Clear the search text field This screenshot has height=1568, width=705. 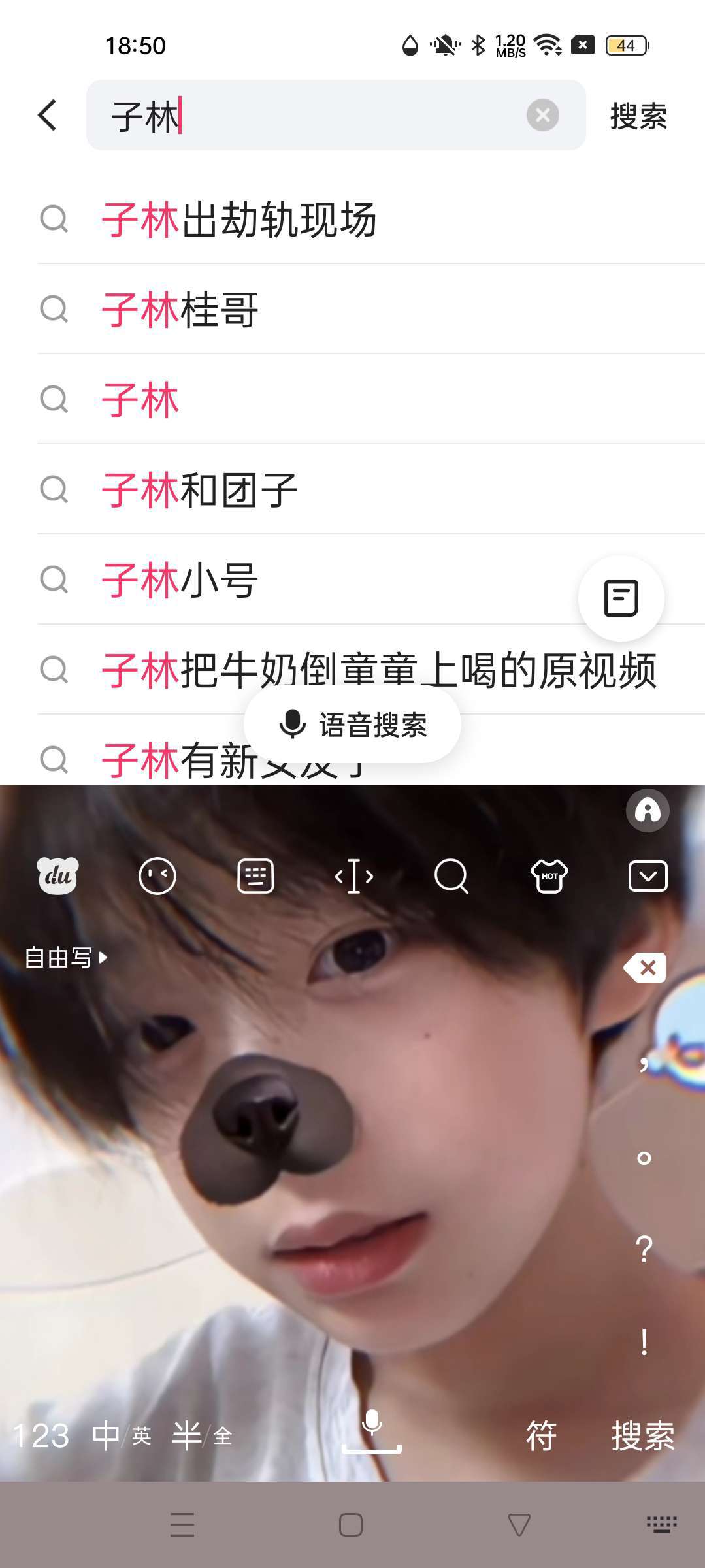click(542, 116)
